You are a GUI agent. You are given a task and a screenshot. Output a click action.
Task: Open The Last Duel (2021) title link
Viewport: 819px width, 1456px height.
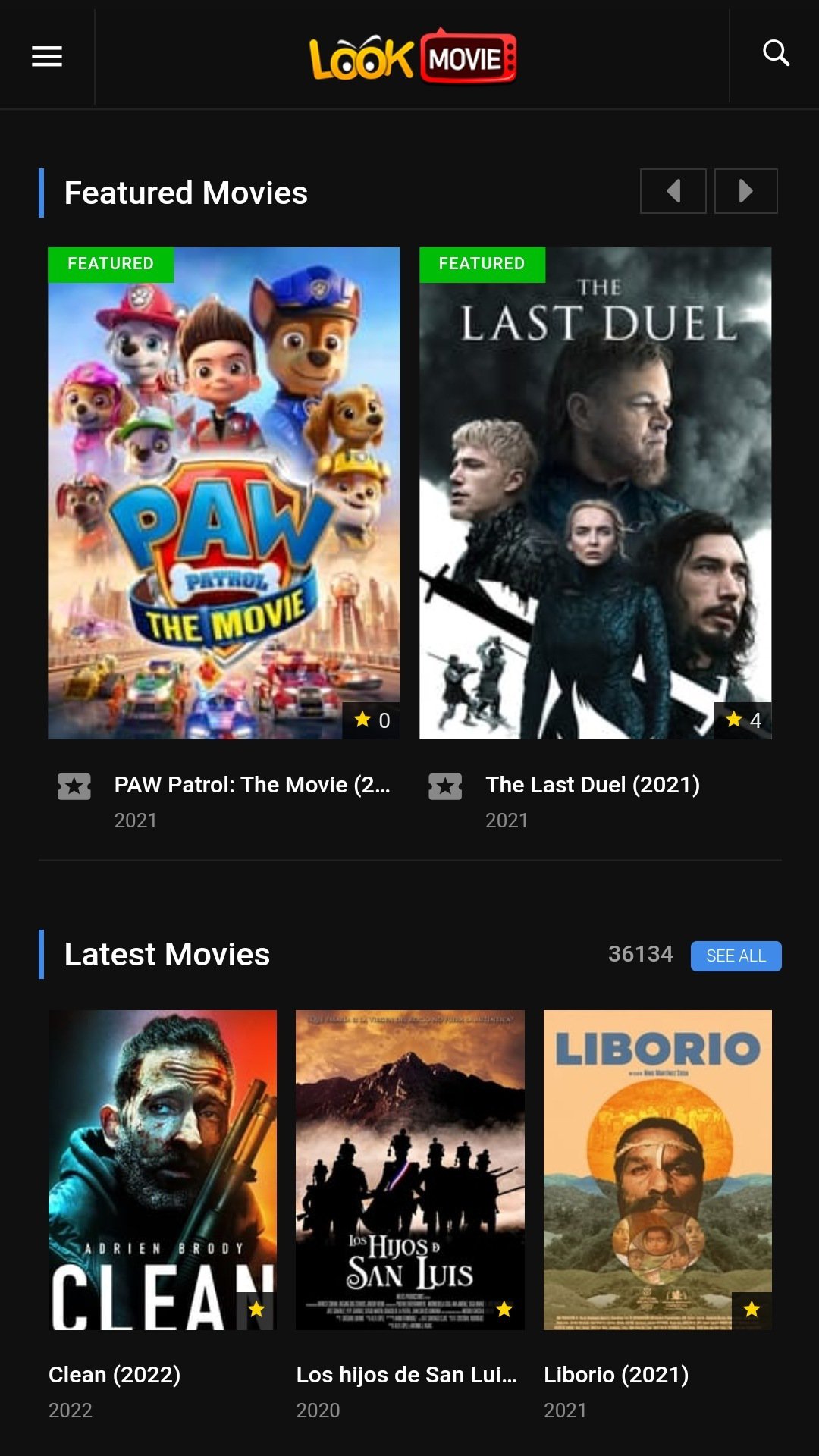click(x=593, y=784)
